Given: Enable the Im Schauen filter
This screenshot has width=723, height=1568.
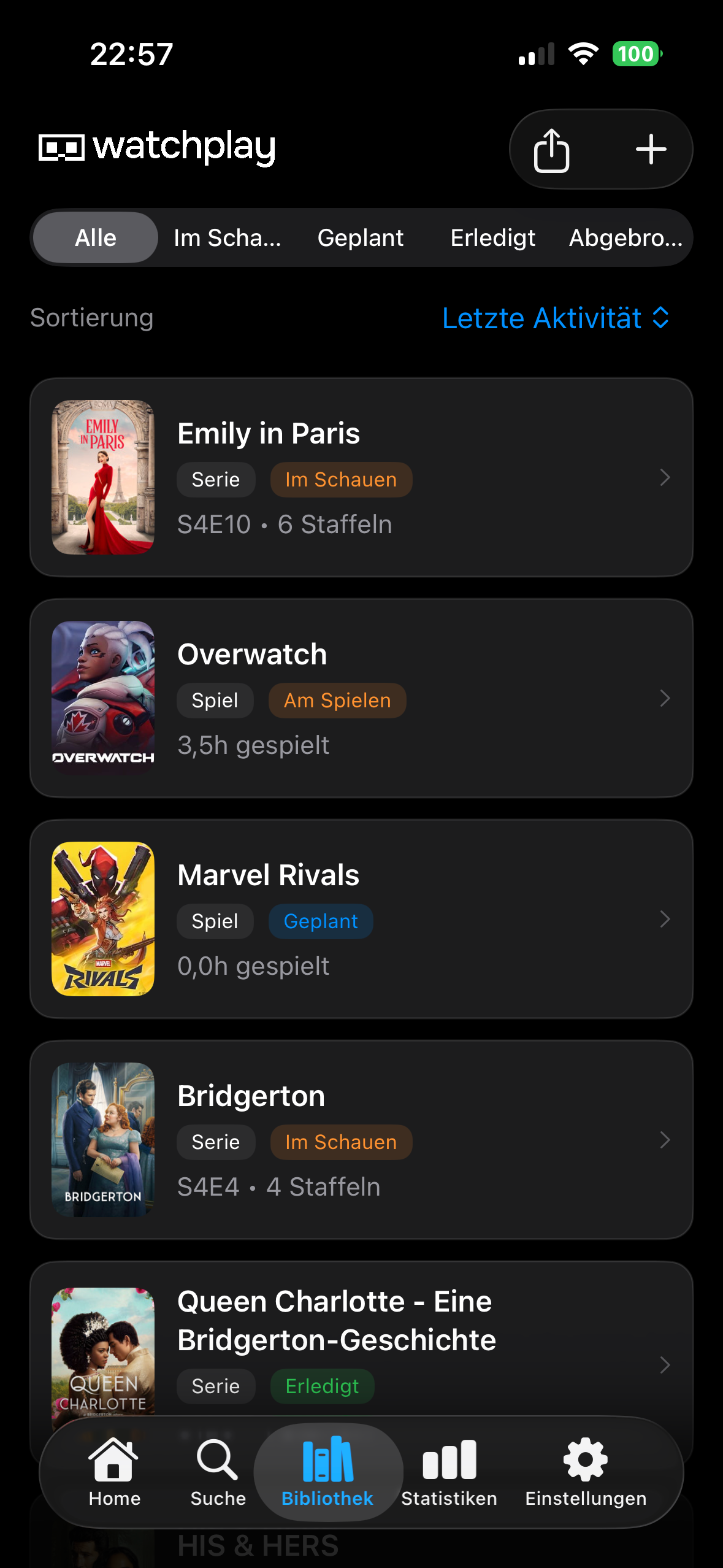Looking at the screenshot, I should click(x=228, y=237).
